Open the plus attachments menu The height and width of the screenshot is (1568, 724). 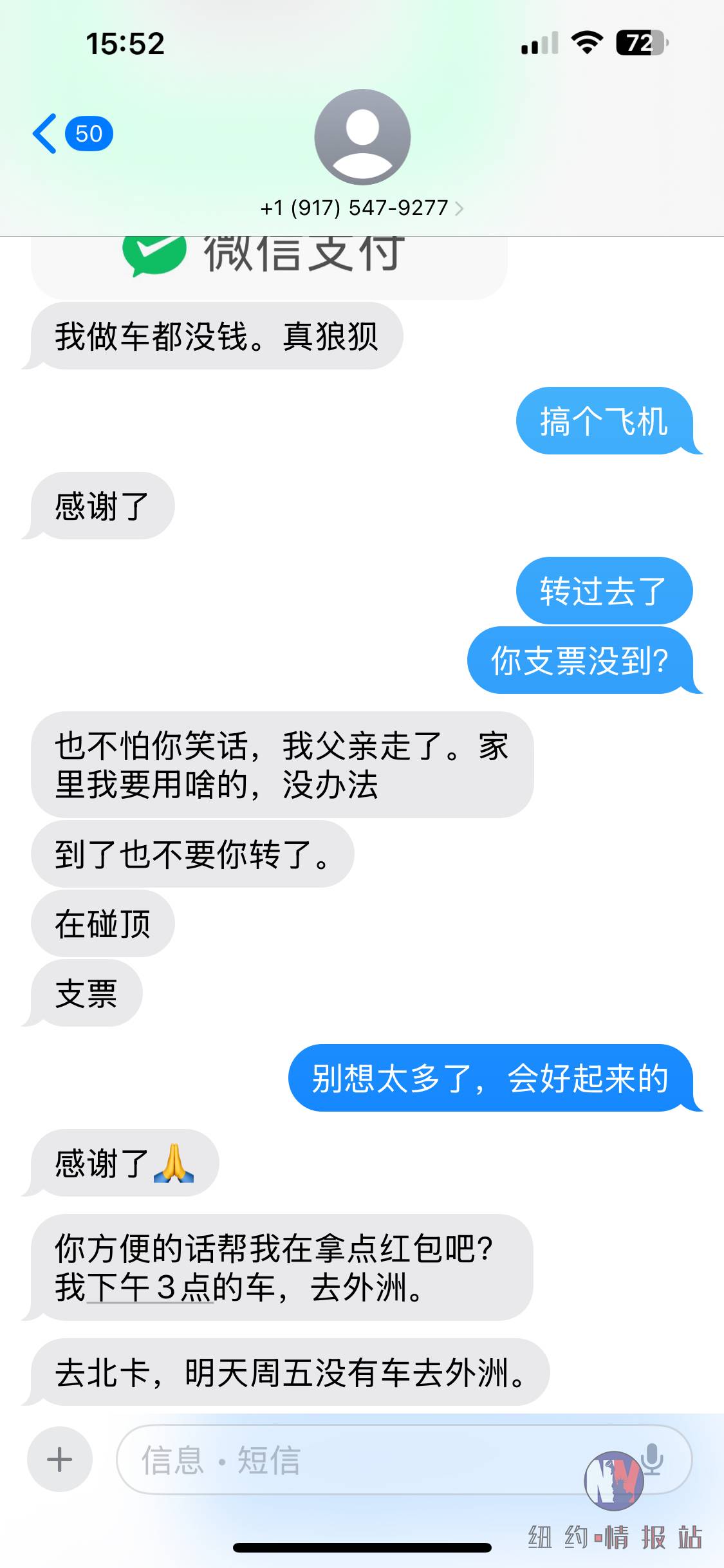click(60, 1459)
